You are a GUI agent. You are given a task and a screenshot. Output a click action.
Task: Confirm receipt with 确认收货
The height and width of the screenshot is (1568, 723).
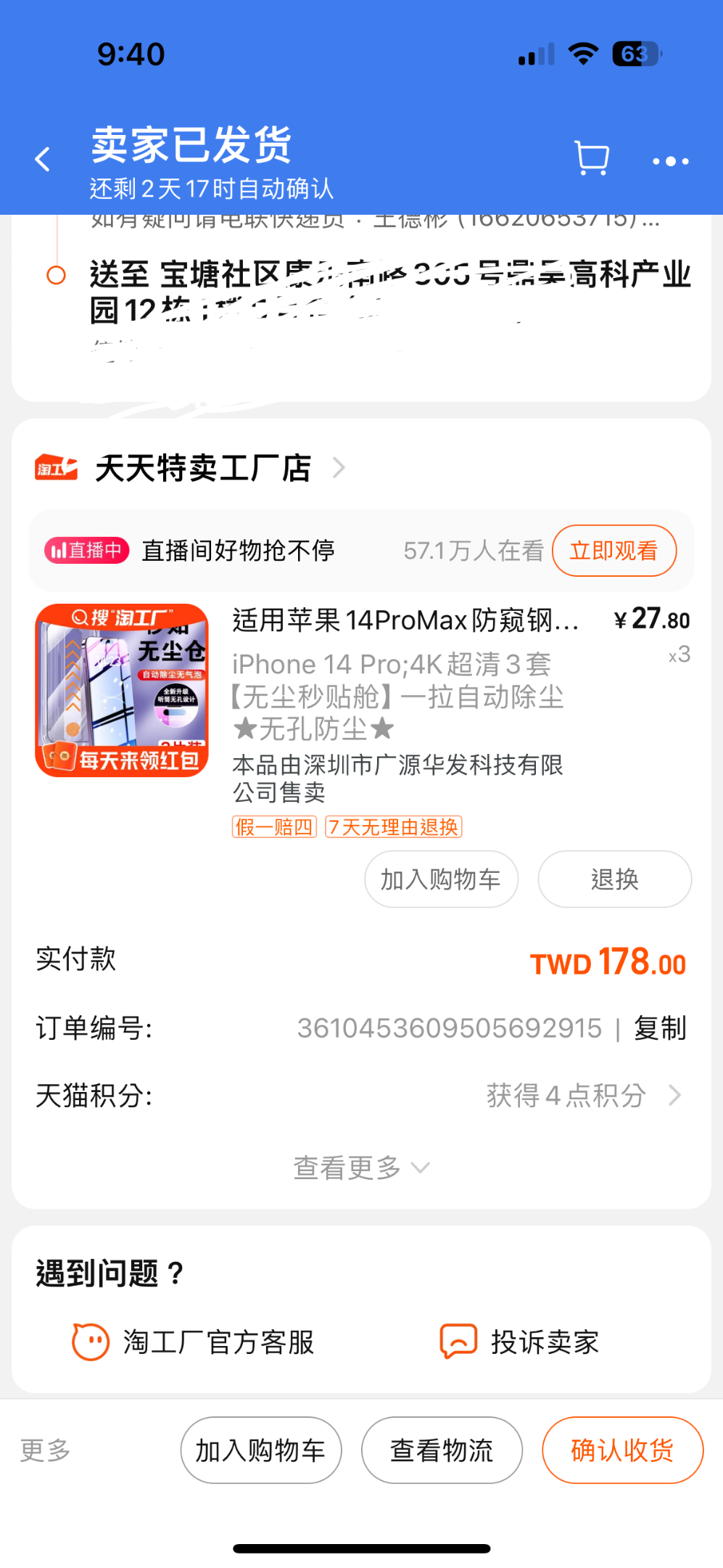pyautogui.click(x=622, y=1450)
